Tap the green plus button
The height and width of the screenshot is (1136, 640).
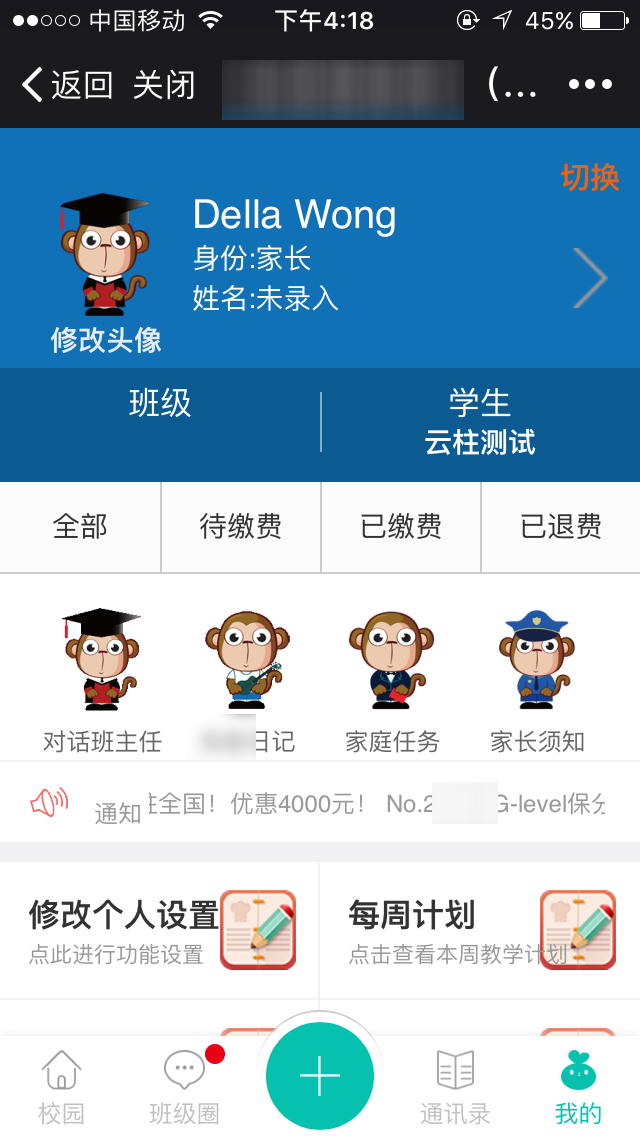point(320,1076)
